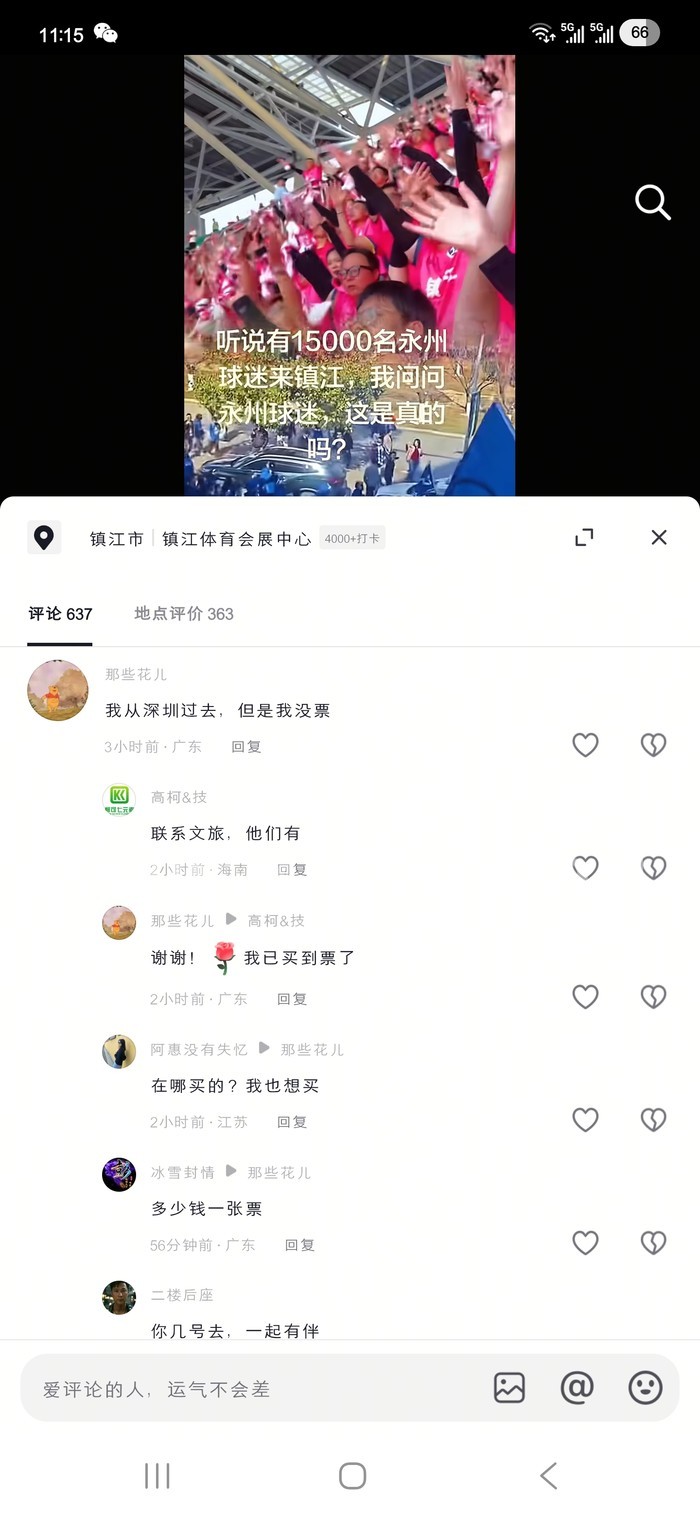The width and height of the screenshot is (700, 1517).
Task: Attach an image to your comment
Action: click(x=509, y=1388)
